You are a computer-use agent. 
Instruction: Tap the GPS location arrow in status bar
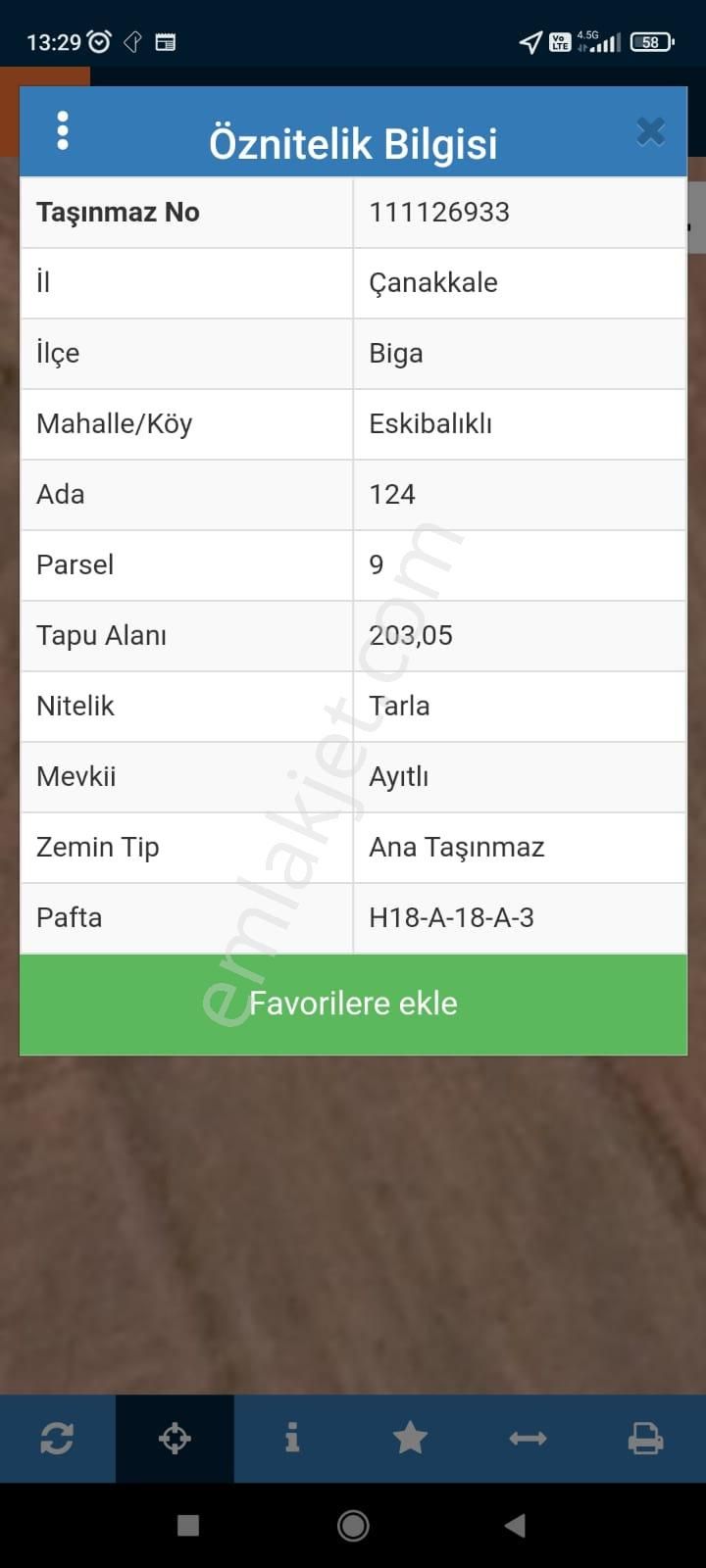530,41
